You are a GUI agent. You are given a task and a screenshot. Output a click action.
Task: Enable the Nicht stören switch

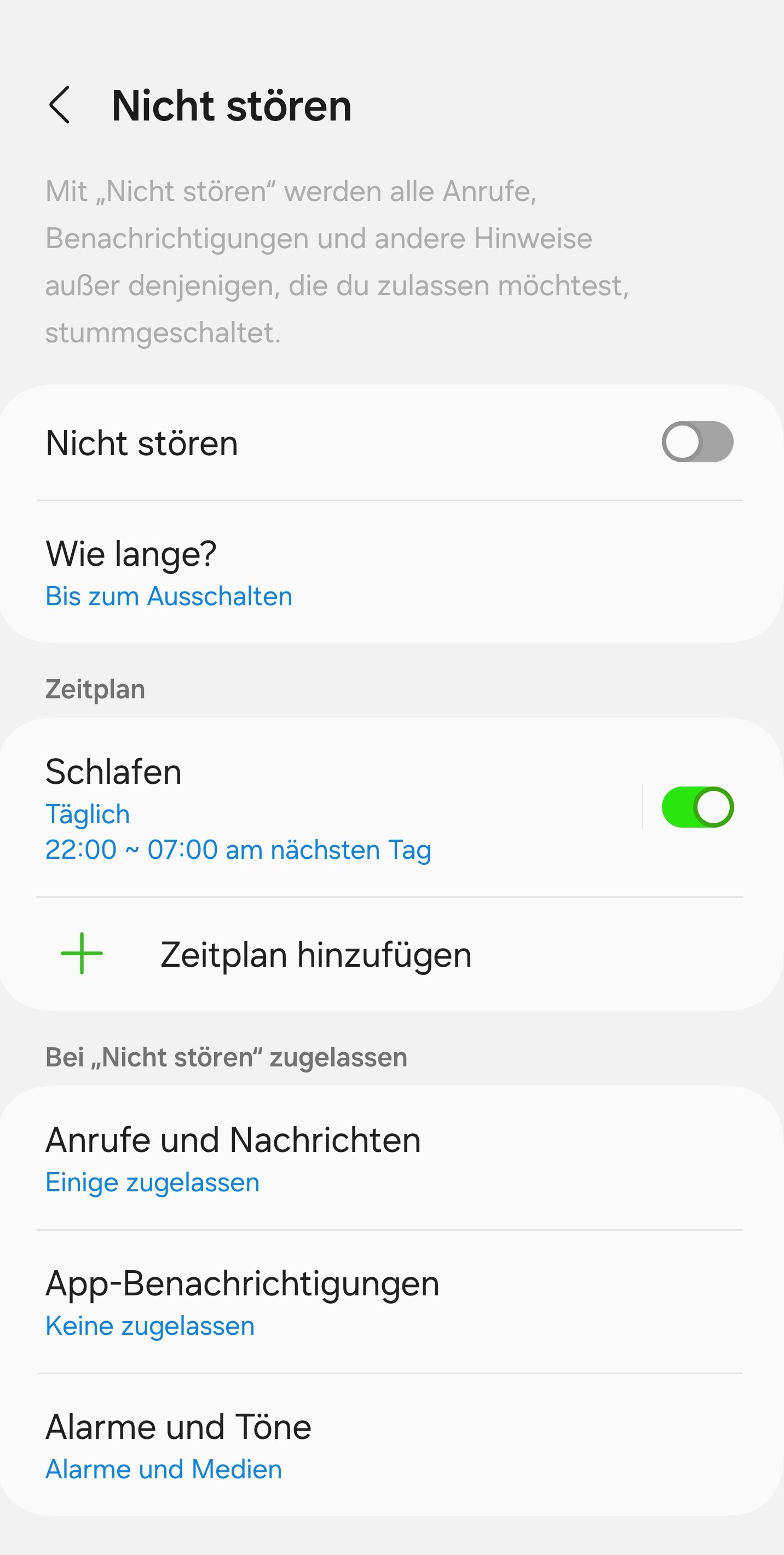(697, 442)
